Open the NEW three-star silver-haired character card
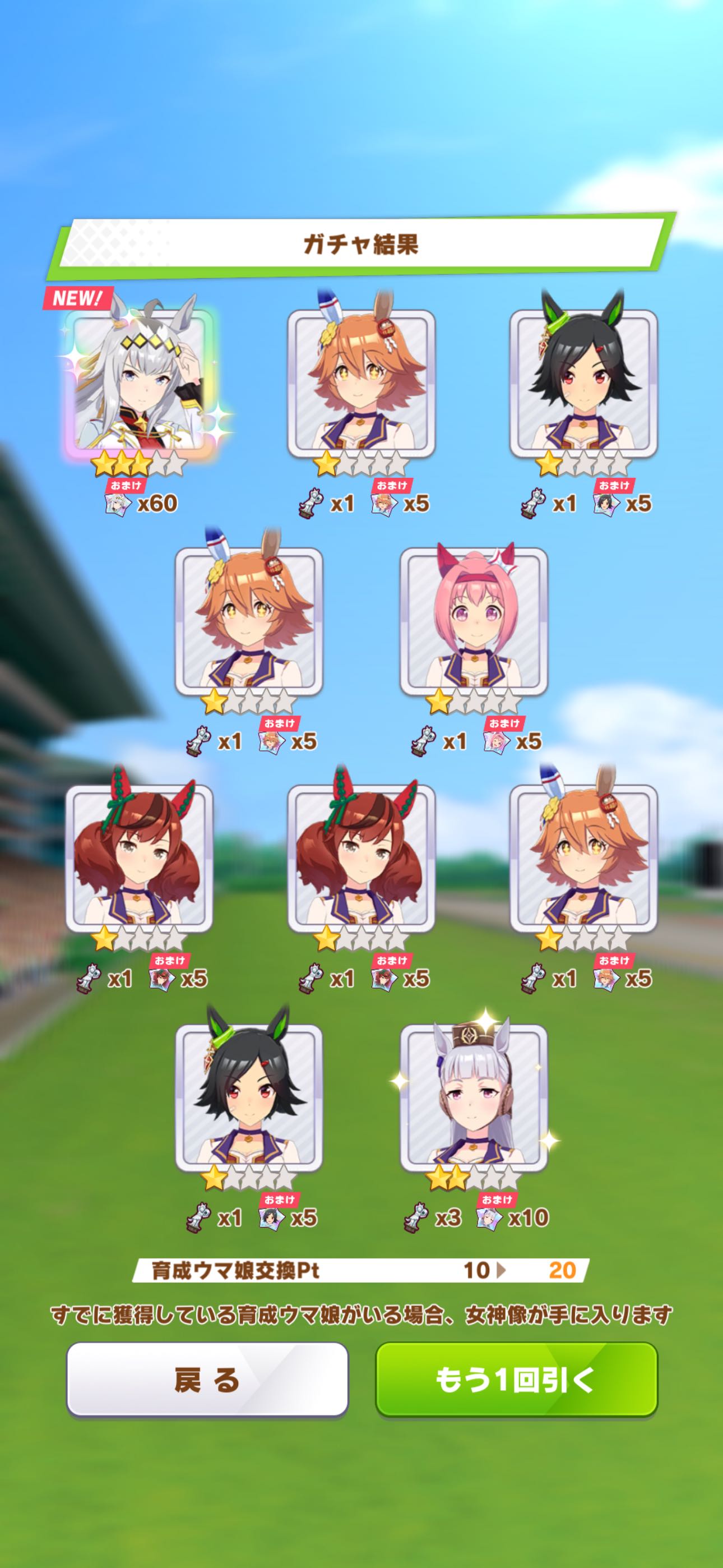Image resolution: width=723 pixels, height=1568 pixels. tap(140, 382)
